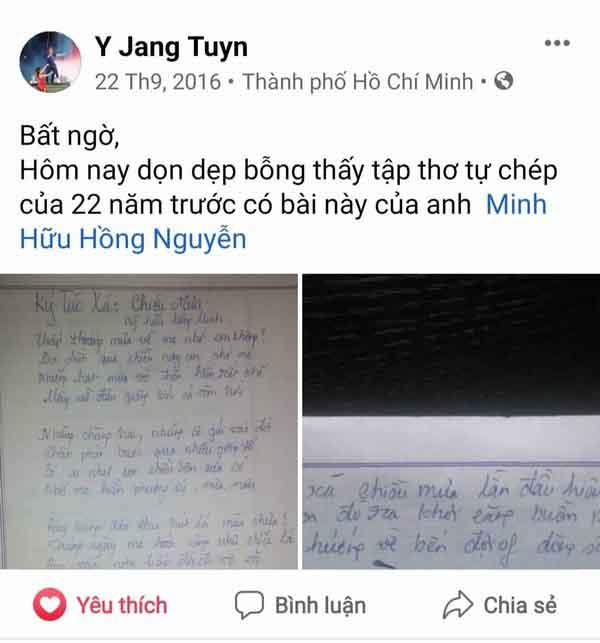Open the post's three-dot options menu
Screen dimensions: 600x643
557,44
